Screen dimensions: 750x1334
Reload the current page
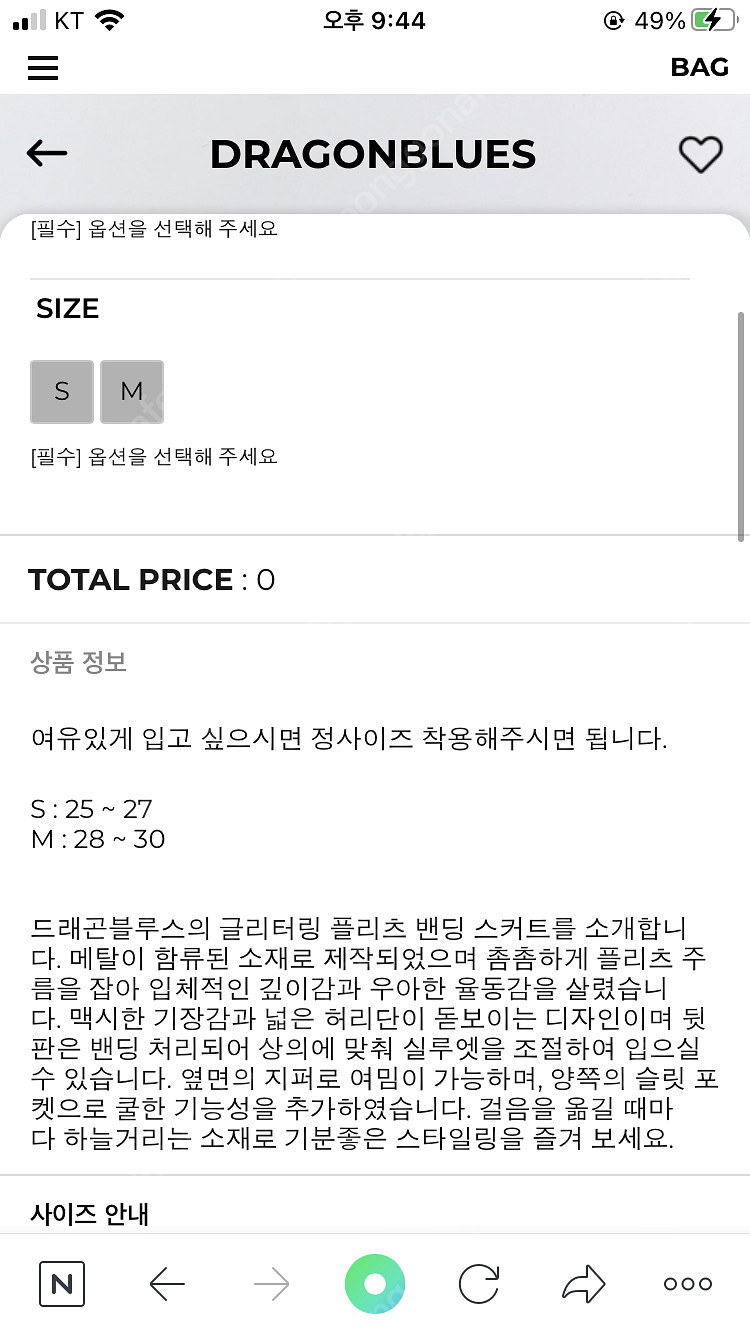pos(479,1284)
